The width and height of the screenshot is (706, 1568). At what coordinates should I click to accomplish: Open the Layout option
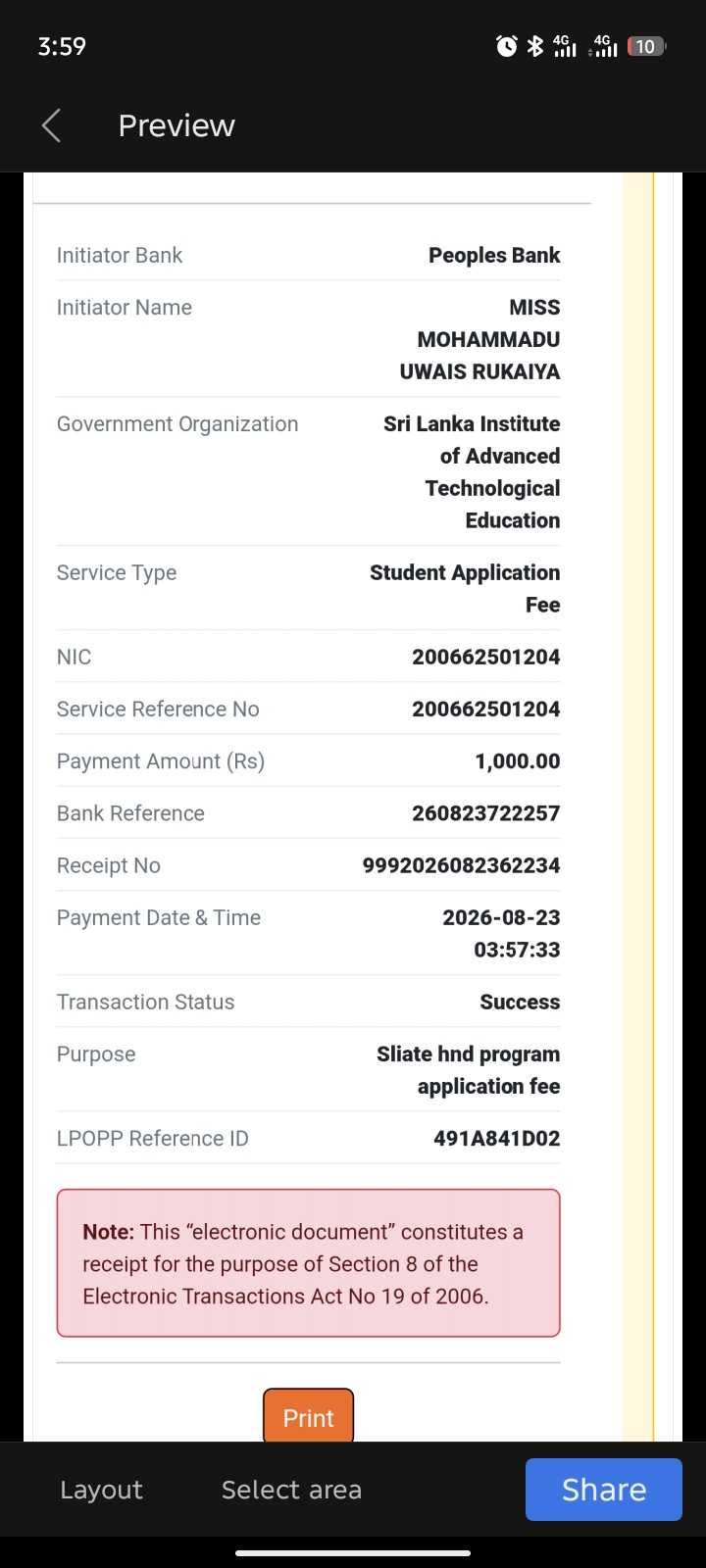coord(101,1490)
